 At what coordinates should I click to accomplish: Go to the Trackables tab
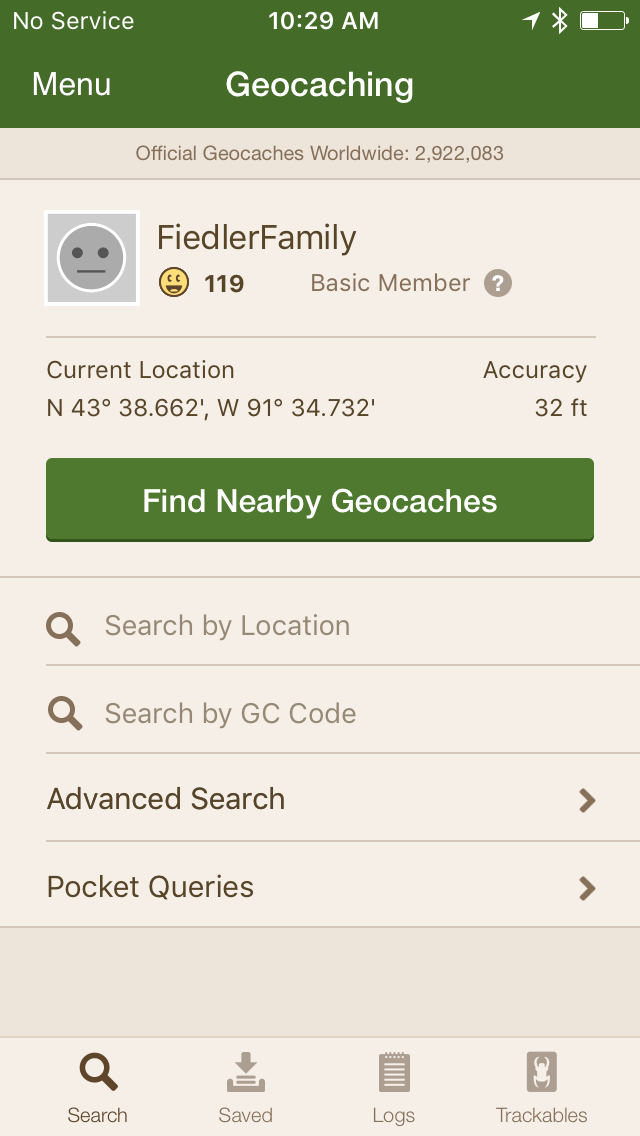(x=541, y=1087)
